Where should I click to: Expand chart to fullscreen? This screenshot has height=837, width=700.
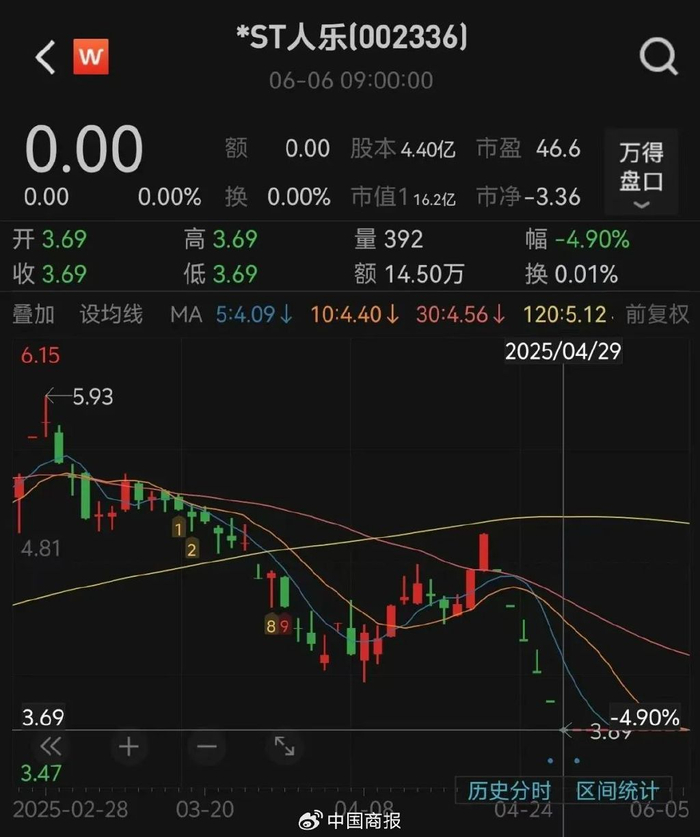click(284, 746)
